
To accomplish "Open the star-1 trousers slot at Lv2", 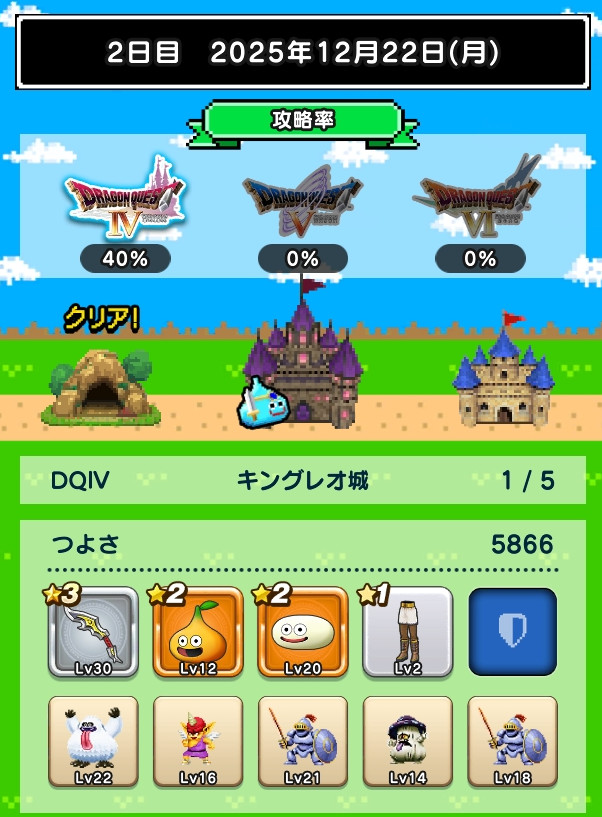I will [x=407, y=632].
